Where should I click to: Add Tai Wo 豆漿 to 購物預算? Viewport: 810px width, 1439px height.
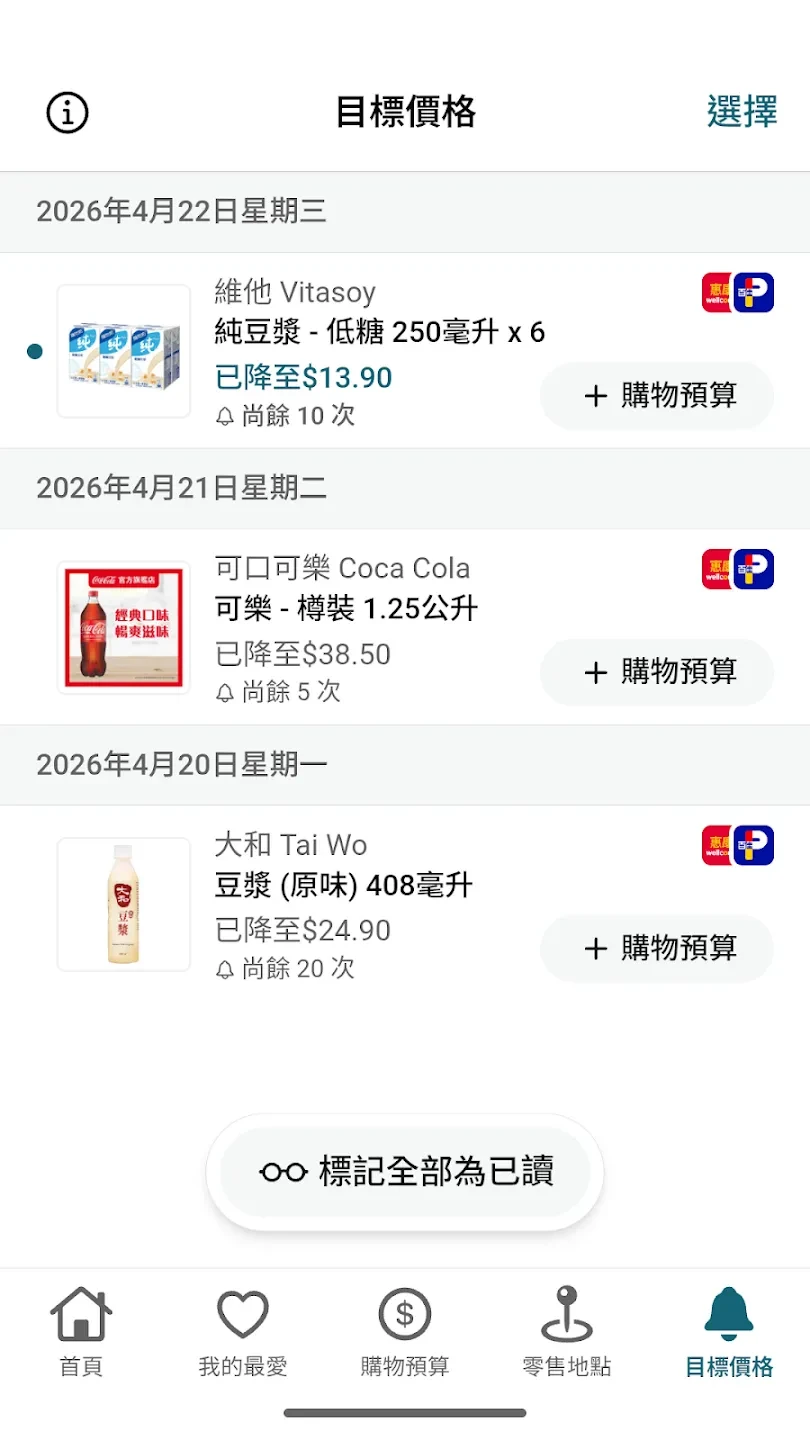[x=657, y=948]
